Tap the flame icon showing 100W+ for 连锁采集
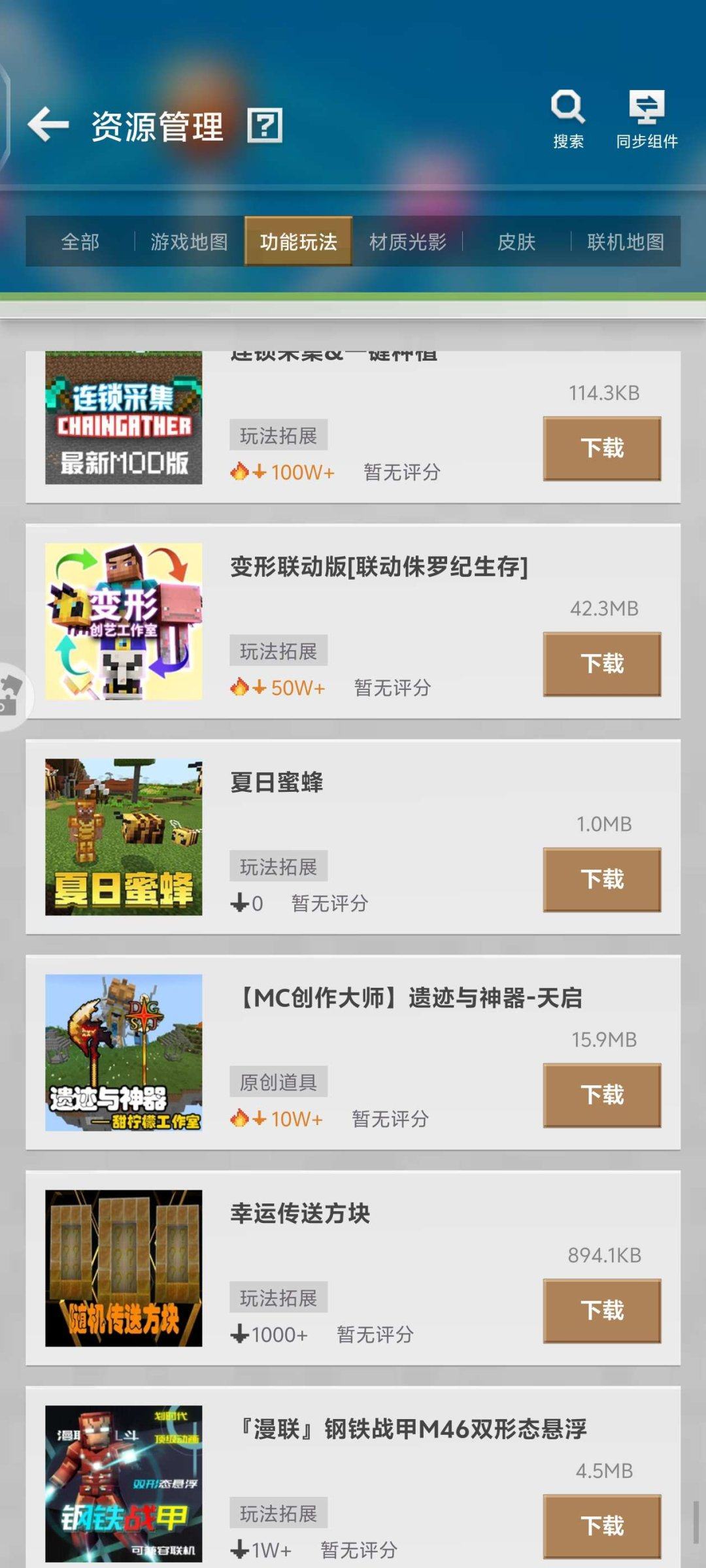Screen dimensions: 706x1568 (239, 472)
